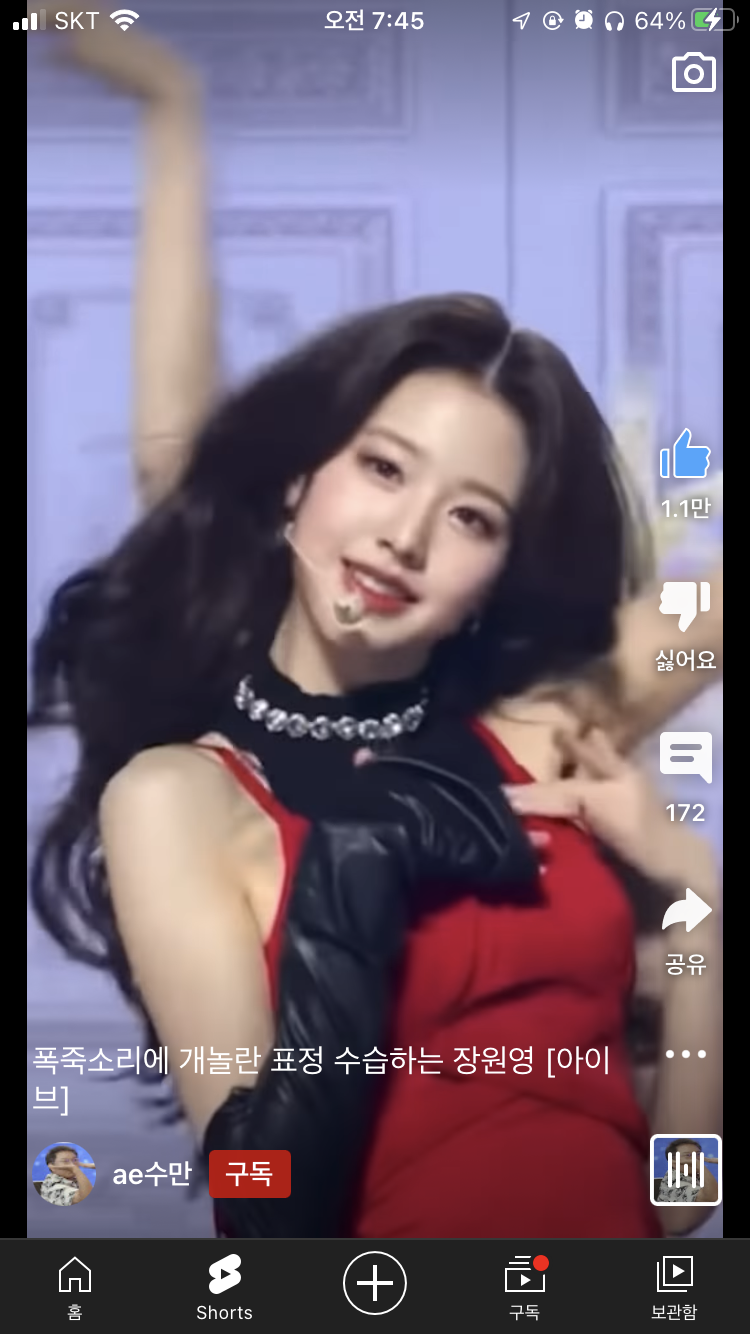Subscribe with the red 구독 button
This screenshot has height=1334, width=750.
click(x=250, y=1173)
